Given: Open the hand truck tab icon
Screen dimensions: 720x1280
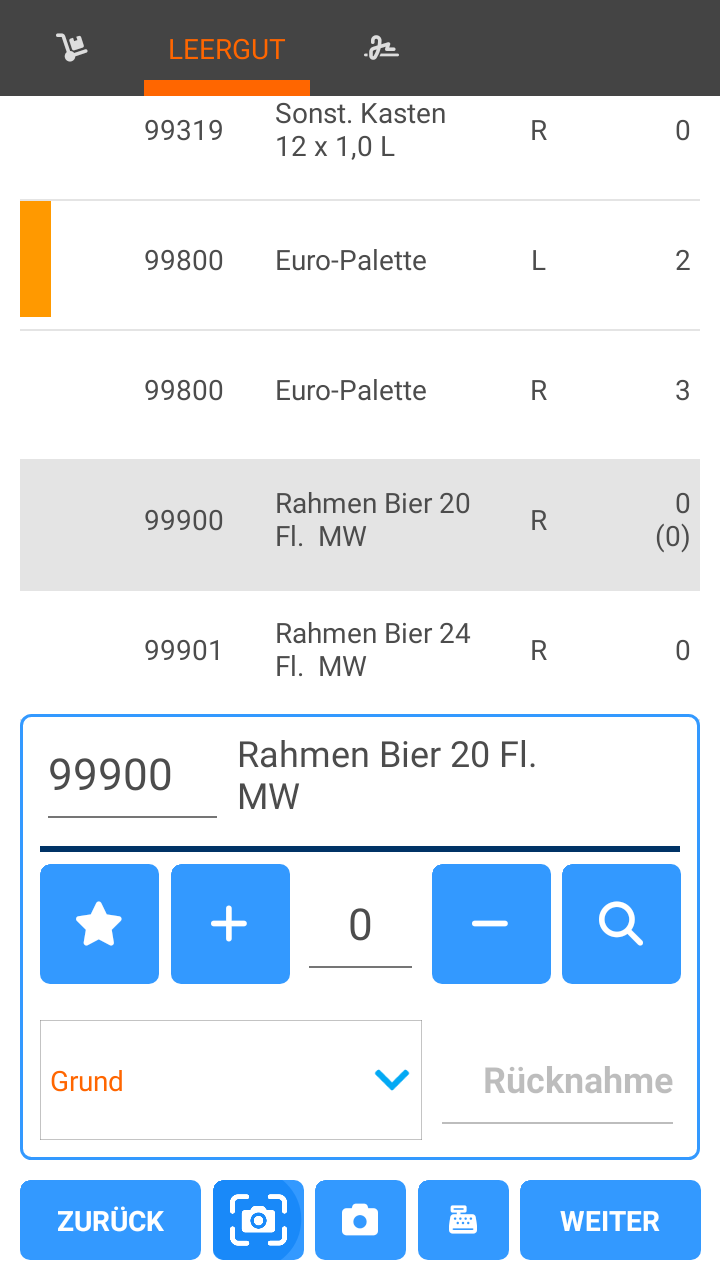Looking at the screenshot, I should (x=71, y=46).
